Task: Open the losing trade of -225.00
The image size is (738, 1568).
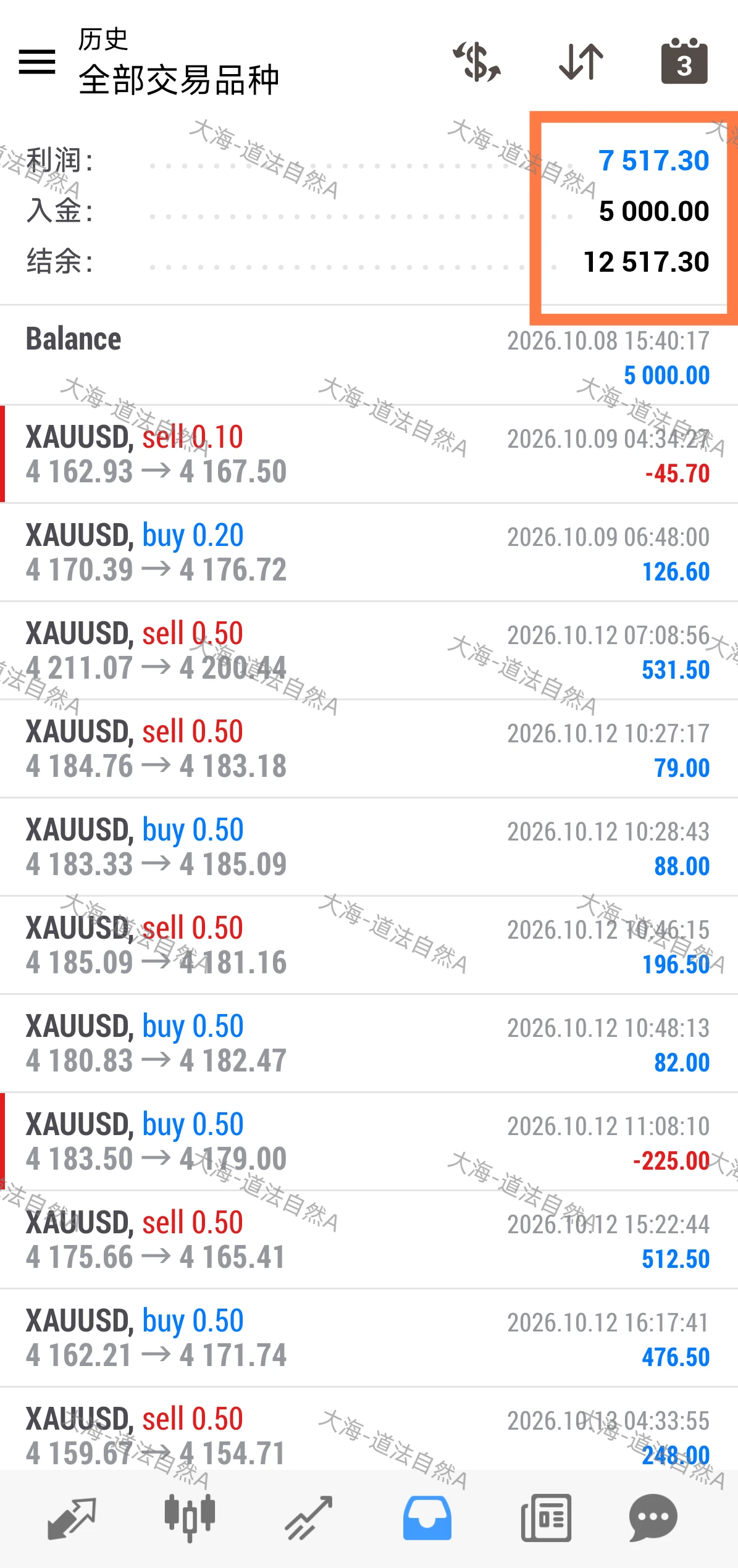Action: (x=369, y=1142)
